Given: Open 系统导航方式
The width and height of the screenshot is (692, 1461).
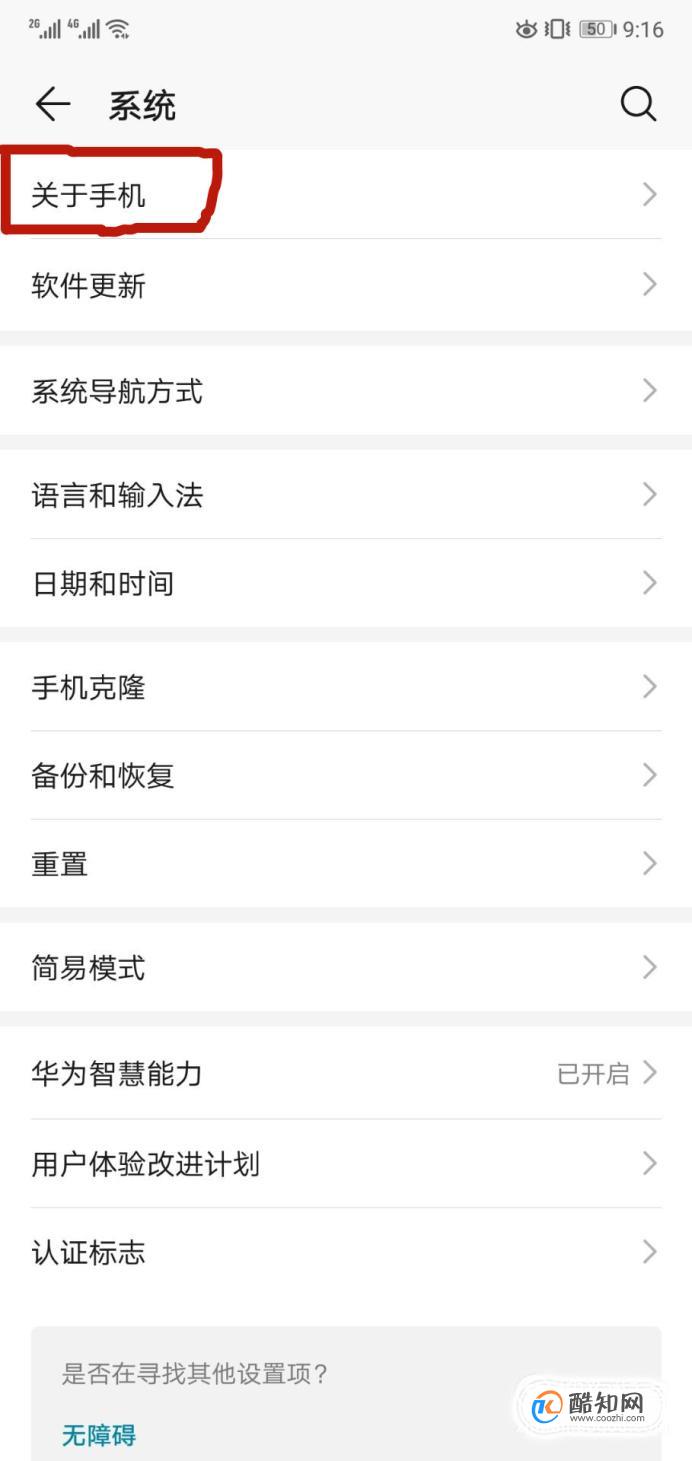Looking at the screenshot, I should 346,390.
